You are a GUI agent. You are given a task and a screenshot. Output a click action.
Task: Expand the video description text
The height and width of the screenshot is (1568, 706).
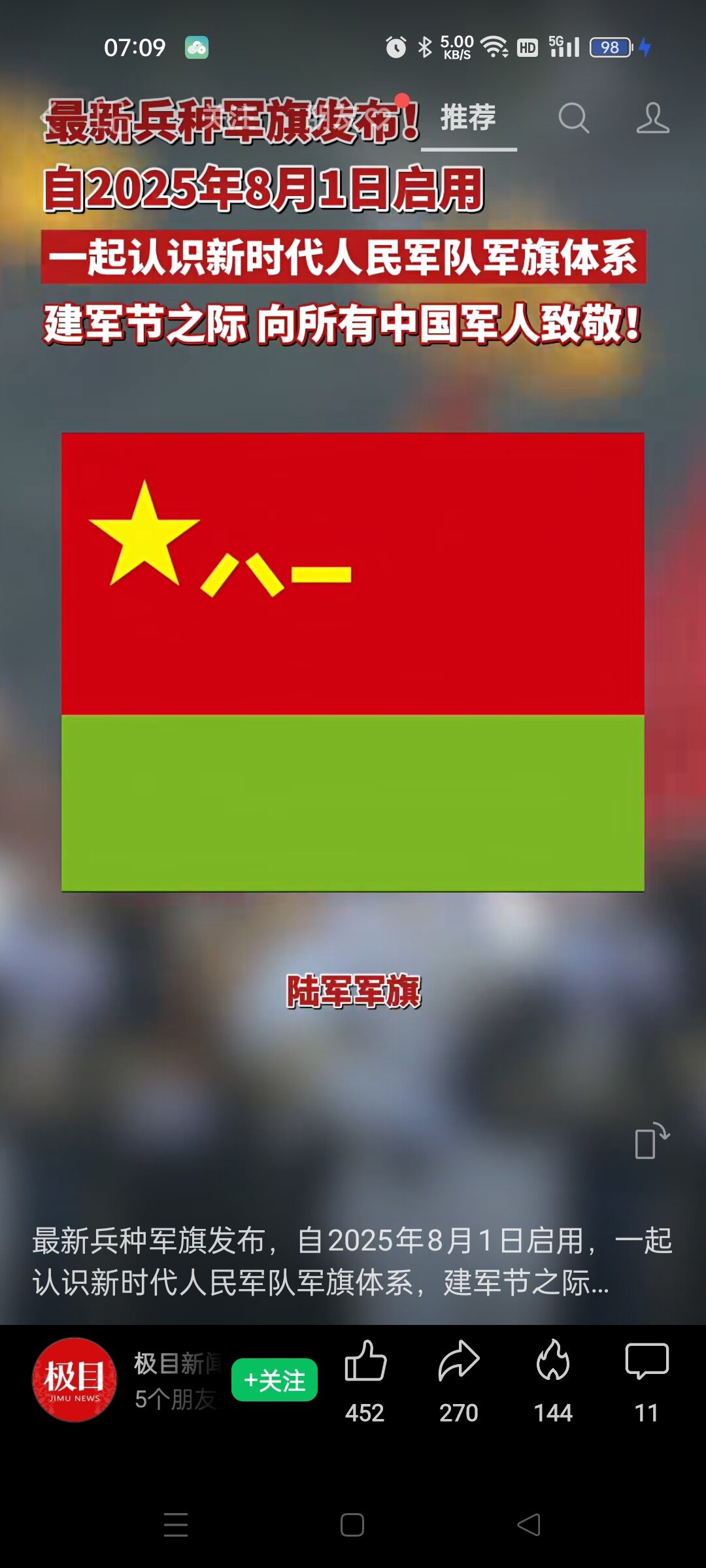[353, 1261]
